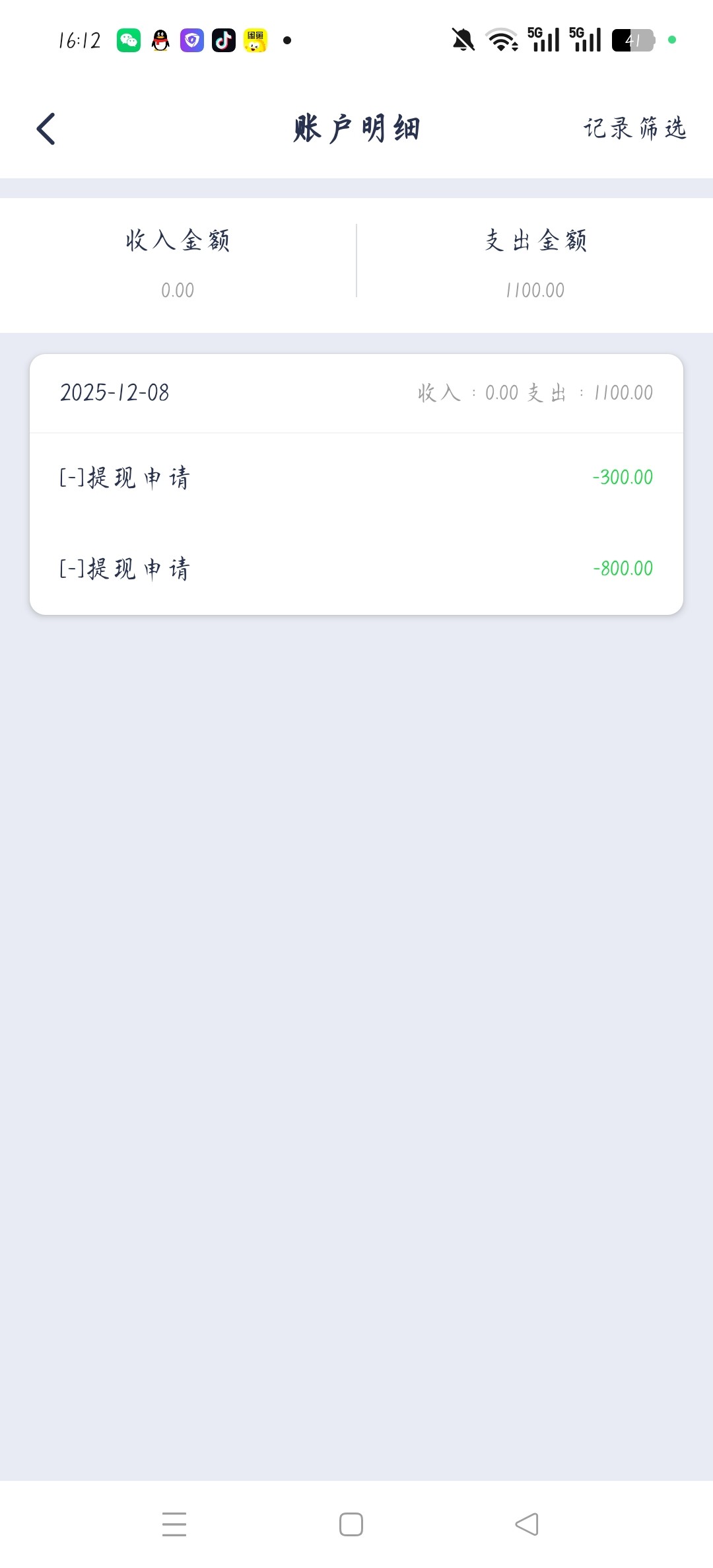This screenshot has width=713, height=1568.
Task: Tap the system home button
Action: click(351, 1524)
